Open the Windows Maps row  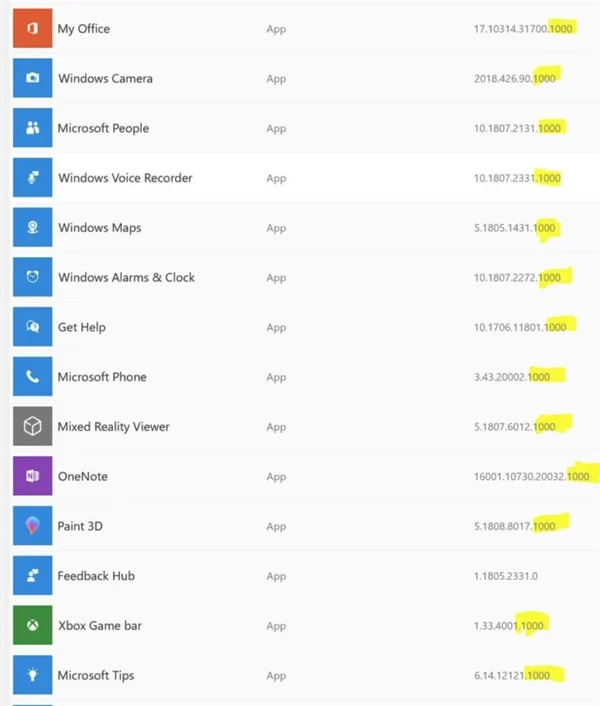coord(100,228)
